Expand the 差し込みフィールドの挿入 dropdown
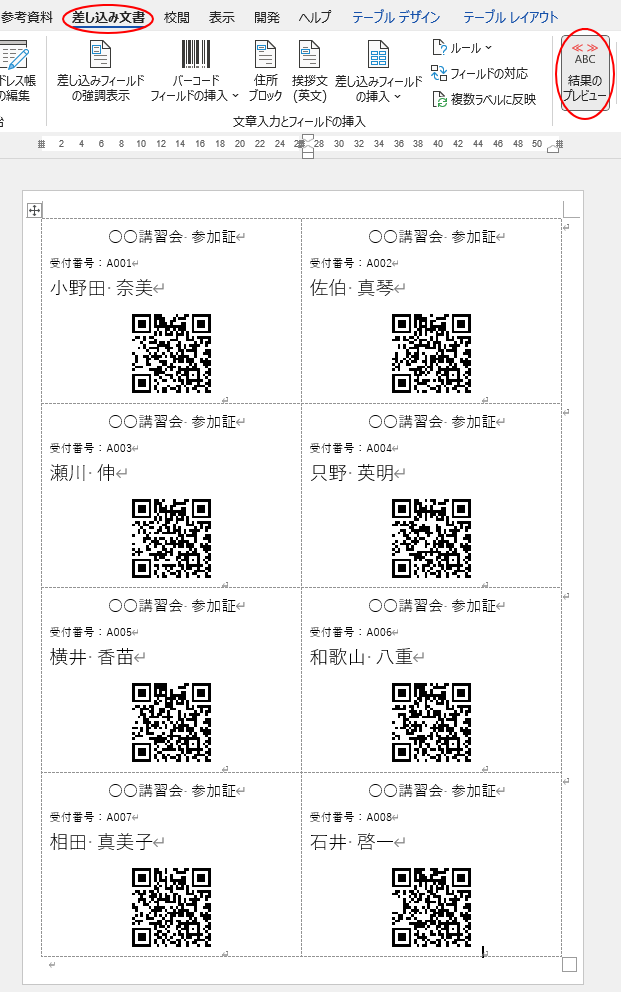 378,73
